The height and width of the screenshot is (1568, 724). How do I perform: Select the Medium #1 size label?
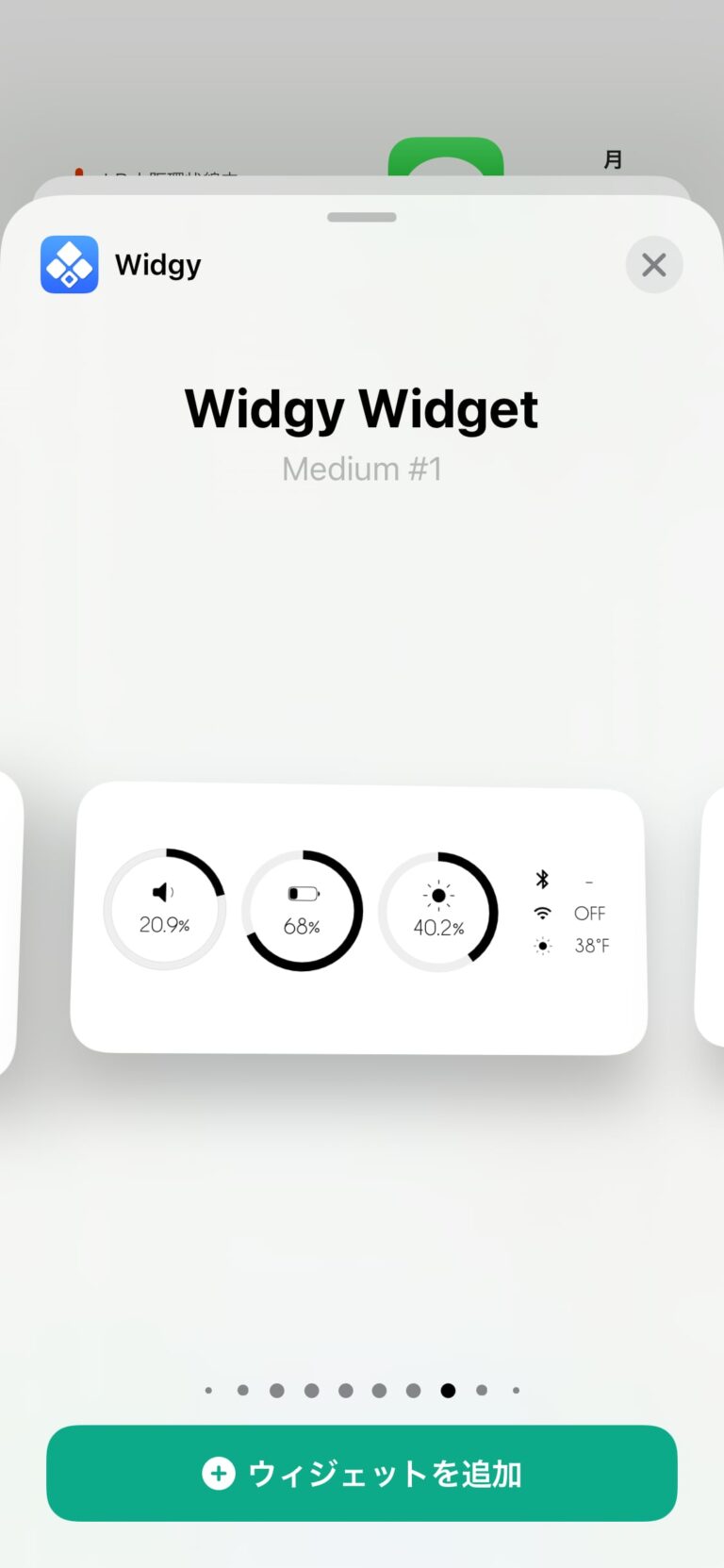pos(361,469)
